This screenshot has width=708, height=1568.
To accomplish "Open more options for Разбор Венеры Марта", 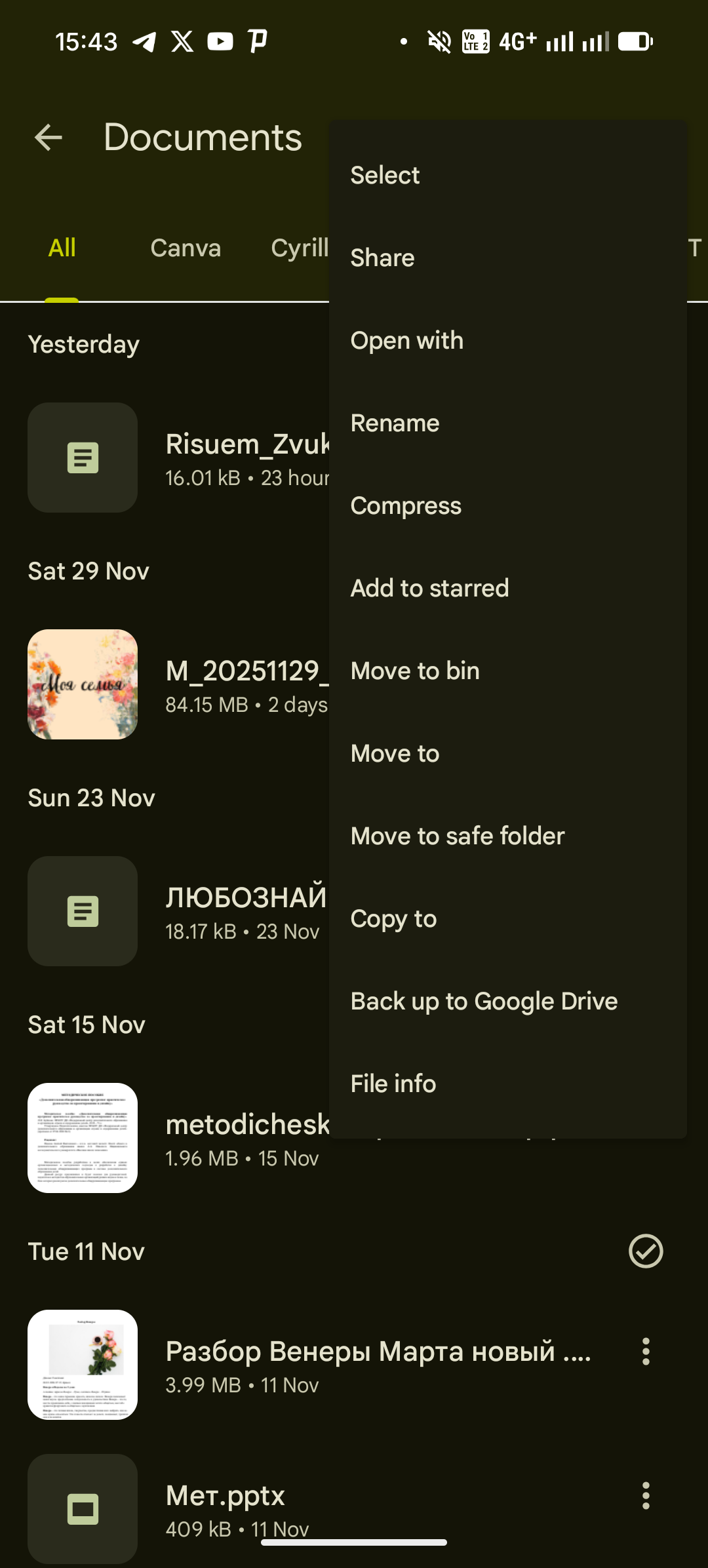I will (x=645, y=1352).
